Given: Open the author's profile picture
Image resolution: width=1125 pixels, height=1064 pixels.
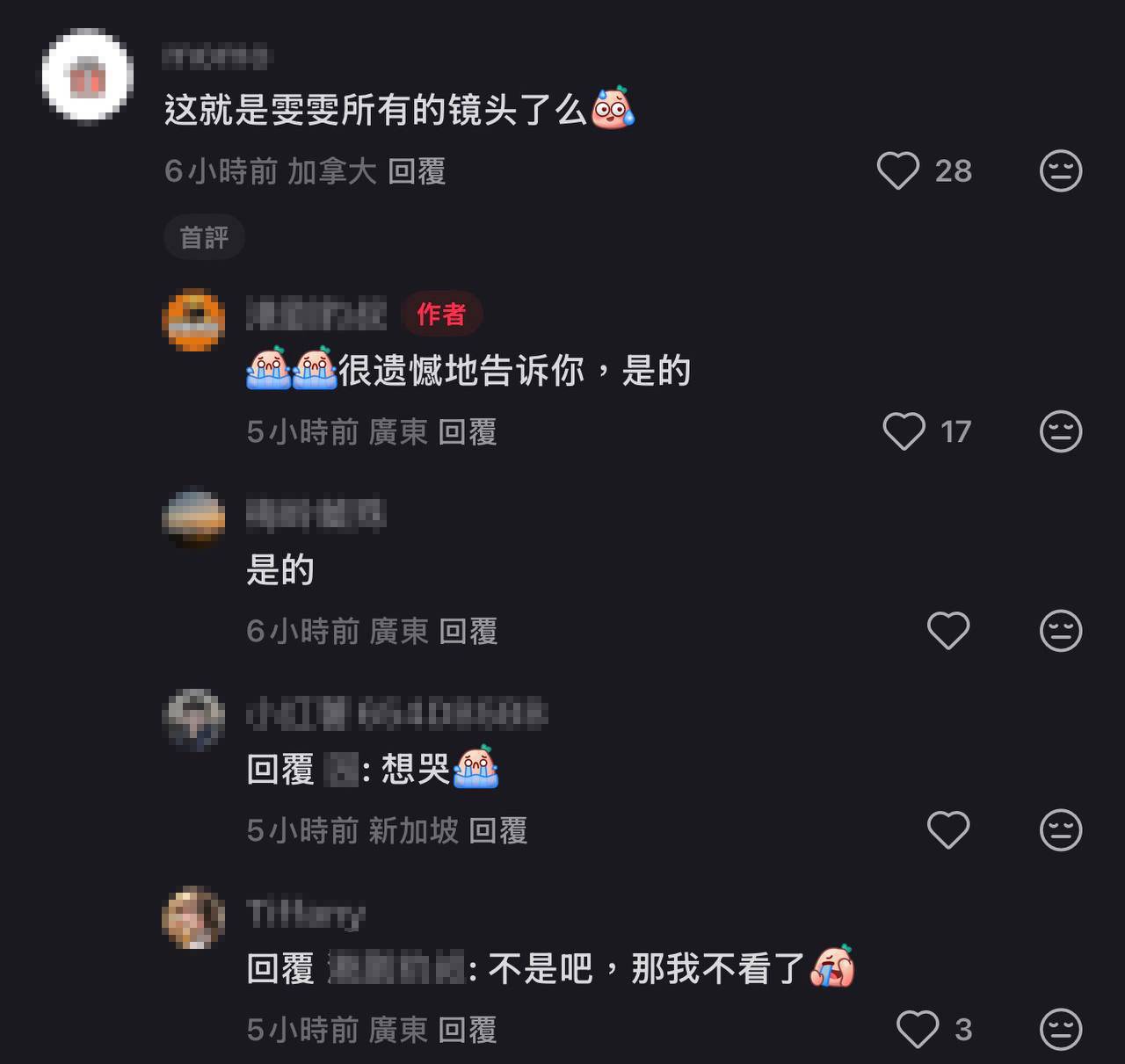Looking at the screenshot, I should 194,320.
